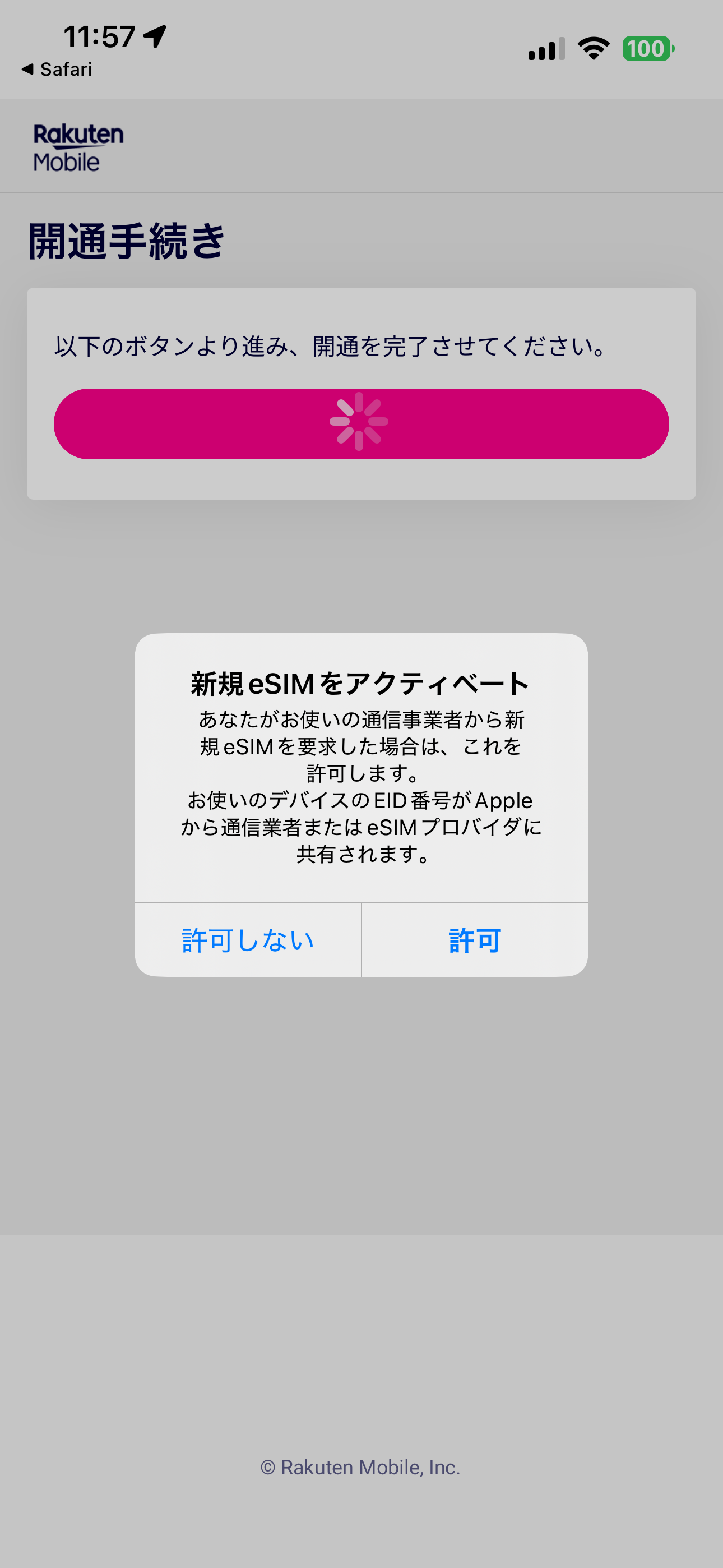Tap 許可 to allow eSIM activation
The image size is (723, 1568).
(x=475, y=940)
